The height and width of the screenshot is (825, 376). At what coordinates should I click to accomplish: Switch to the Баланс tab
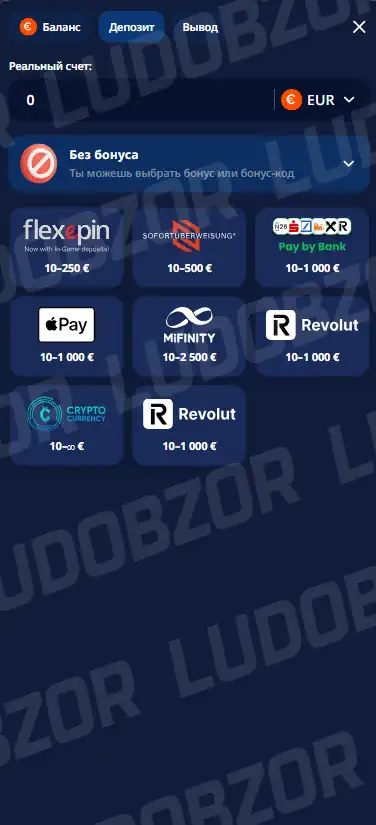tap(50, 27)
